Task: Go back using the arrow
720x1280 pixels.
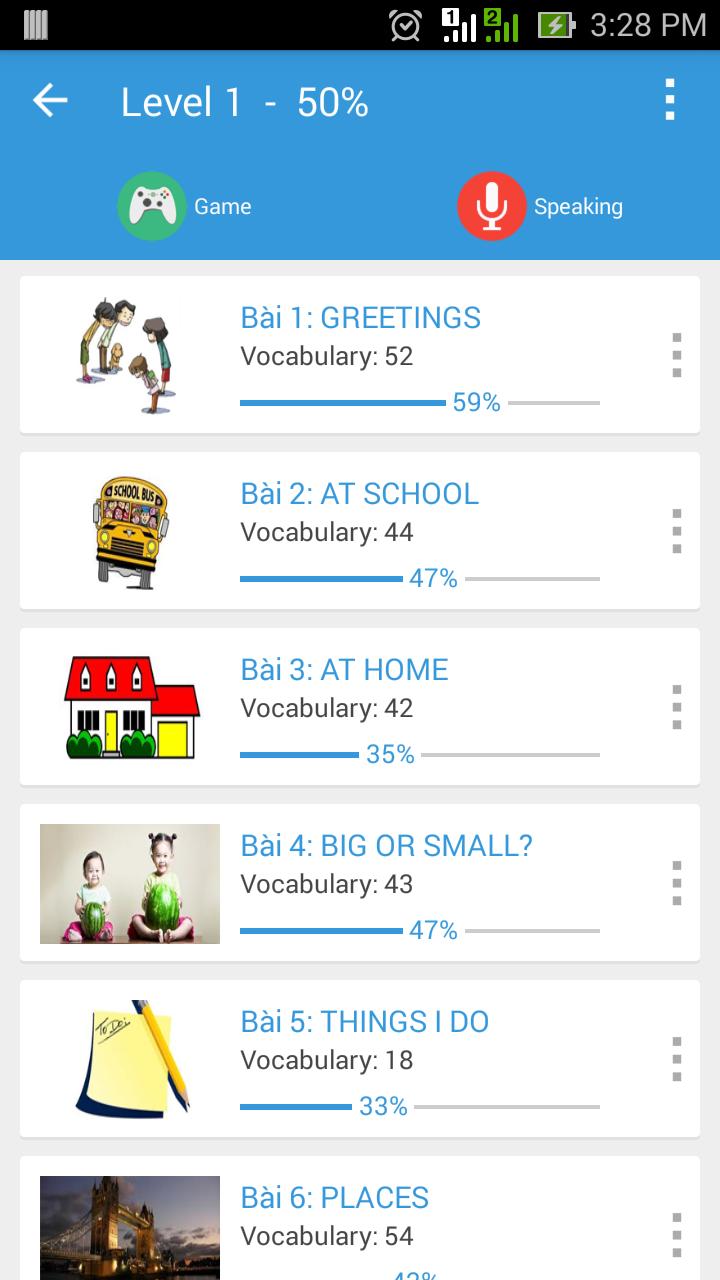Action: point(50,101)
